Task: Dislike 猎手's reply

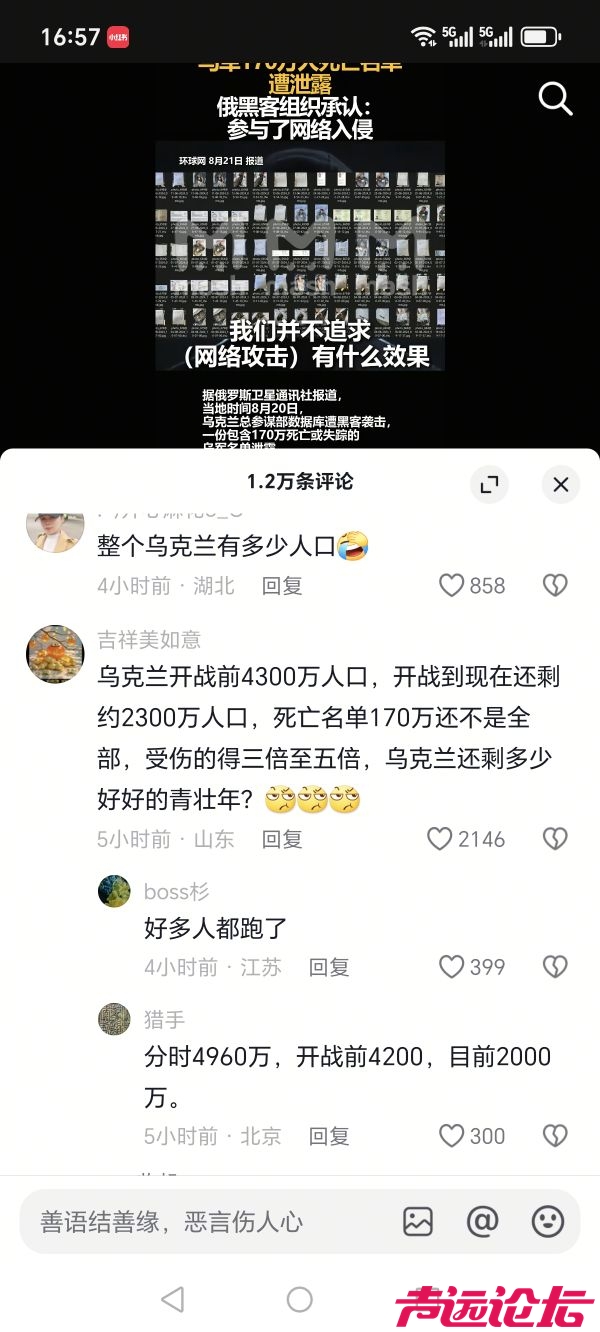Action: click(x=555, y=1136)
